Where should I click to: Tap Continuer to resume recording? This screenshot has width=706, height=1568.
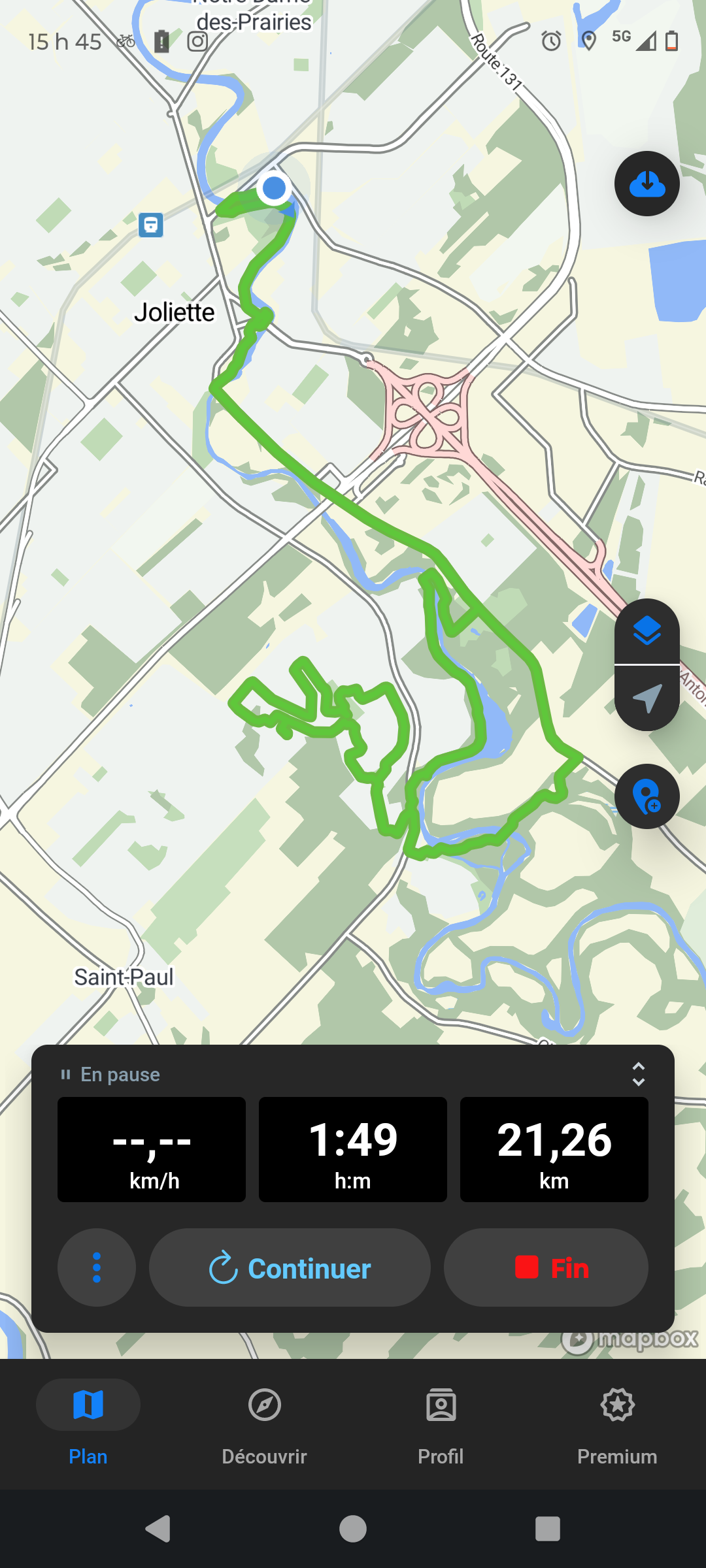tap(290, 1267)
